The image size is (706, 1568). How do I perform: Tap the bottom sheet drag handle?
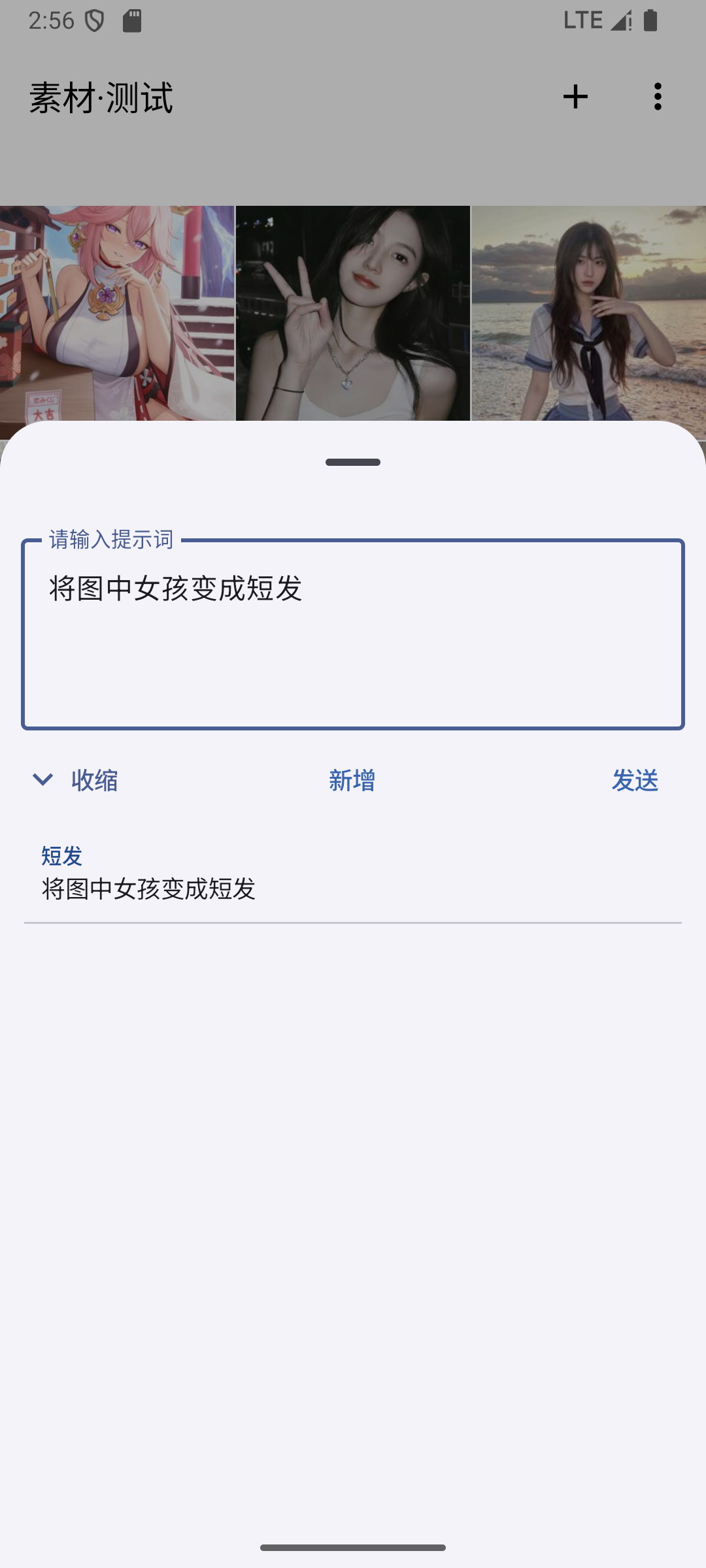coord(353,462)
